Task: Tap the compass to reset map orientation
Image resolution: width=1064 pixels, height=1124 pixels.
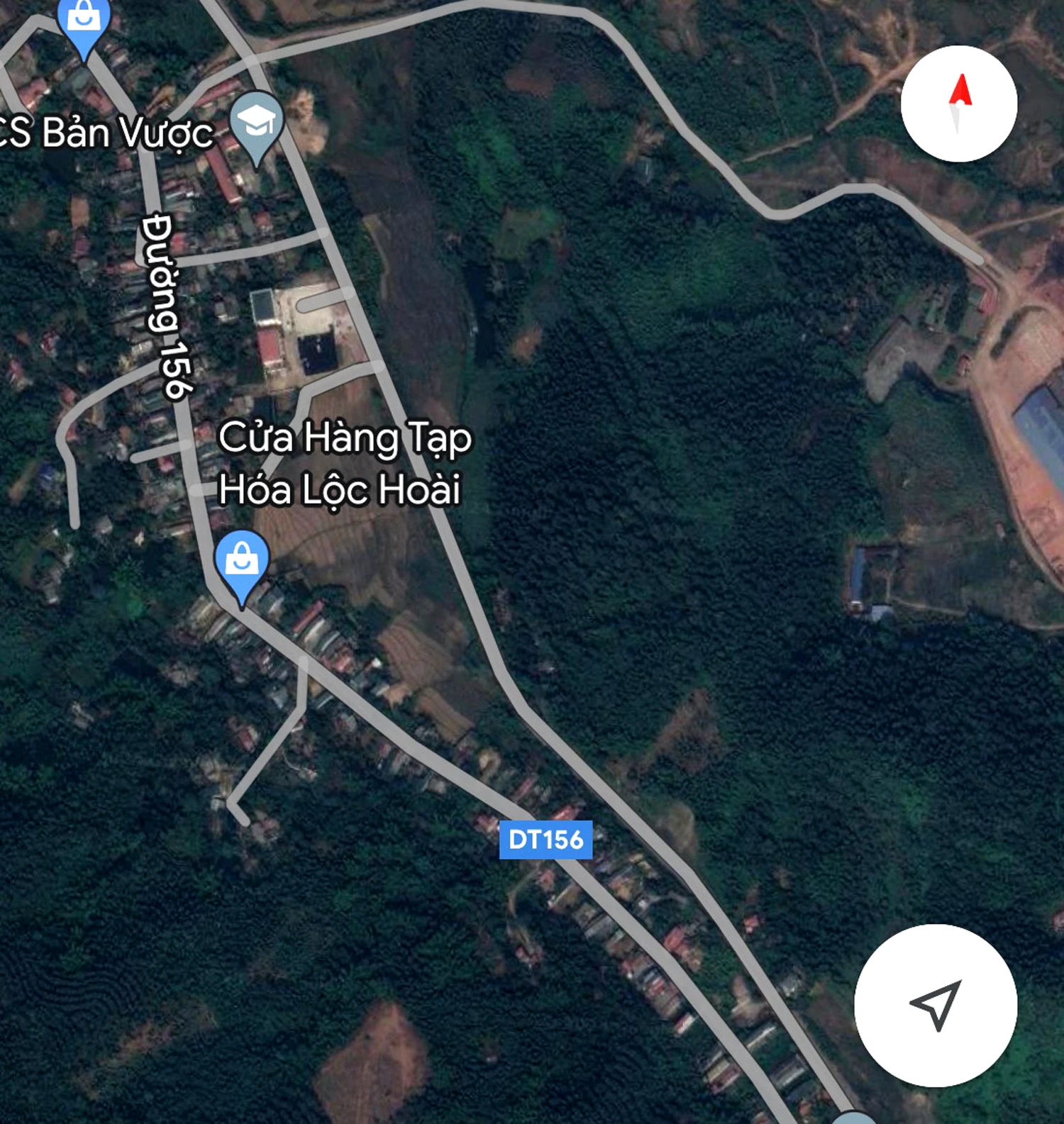Action: [959, 104]
